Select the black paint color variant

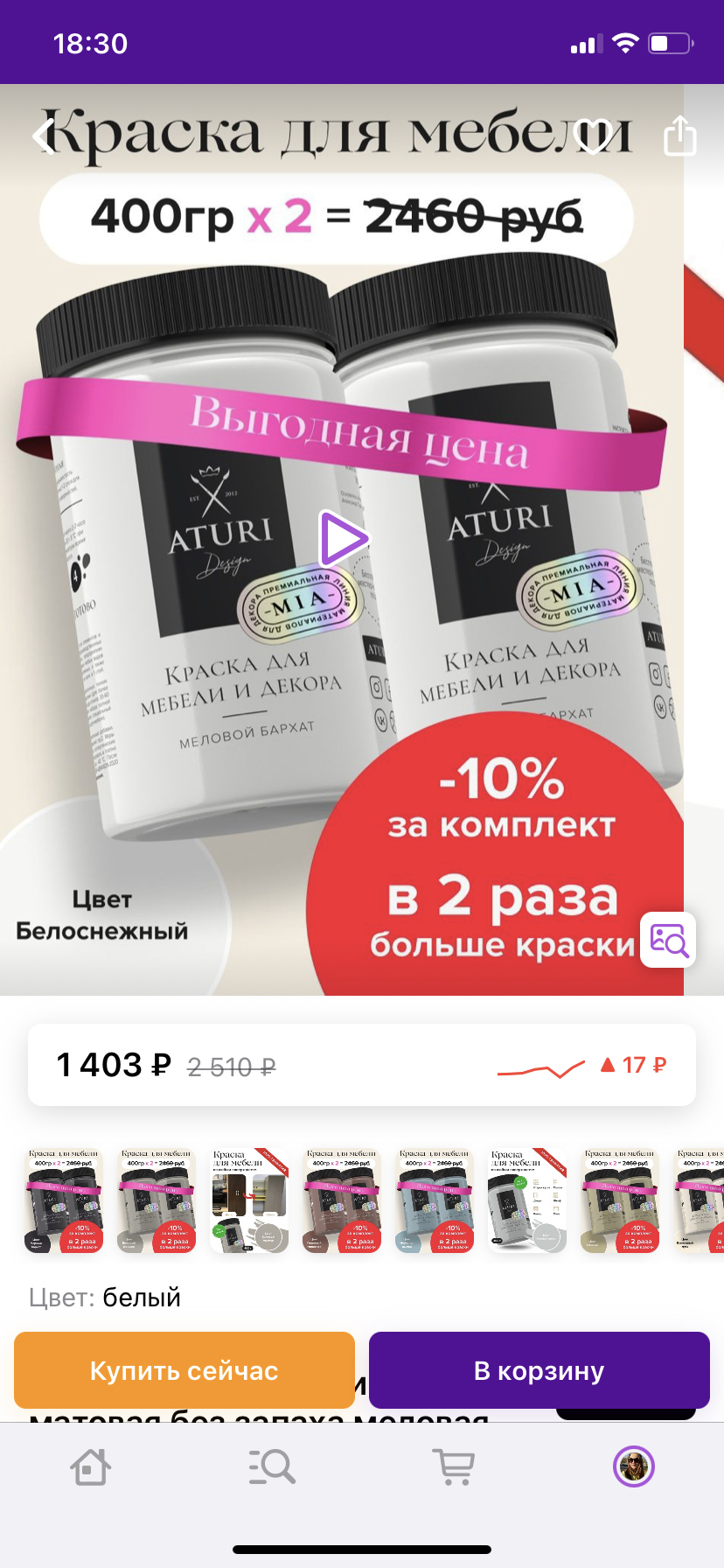click(x=64, y=1200)
